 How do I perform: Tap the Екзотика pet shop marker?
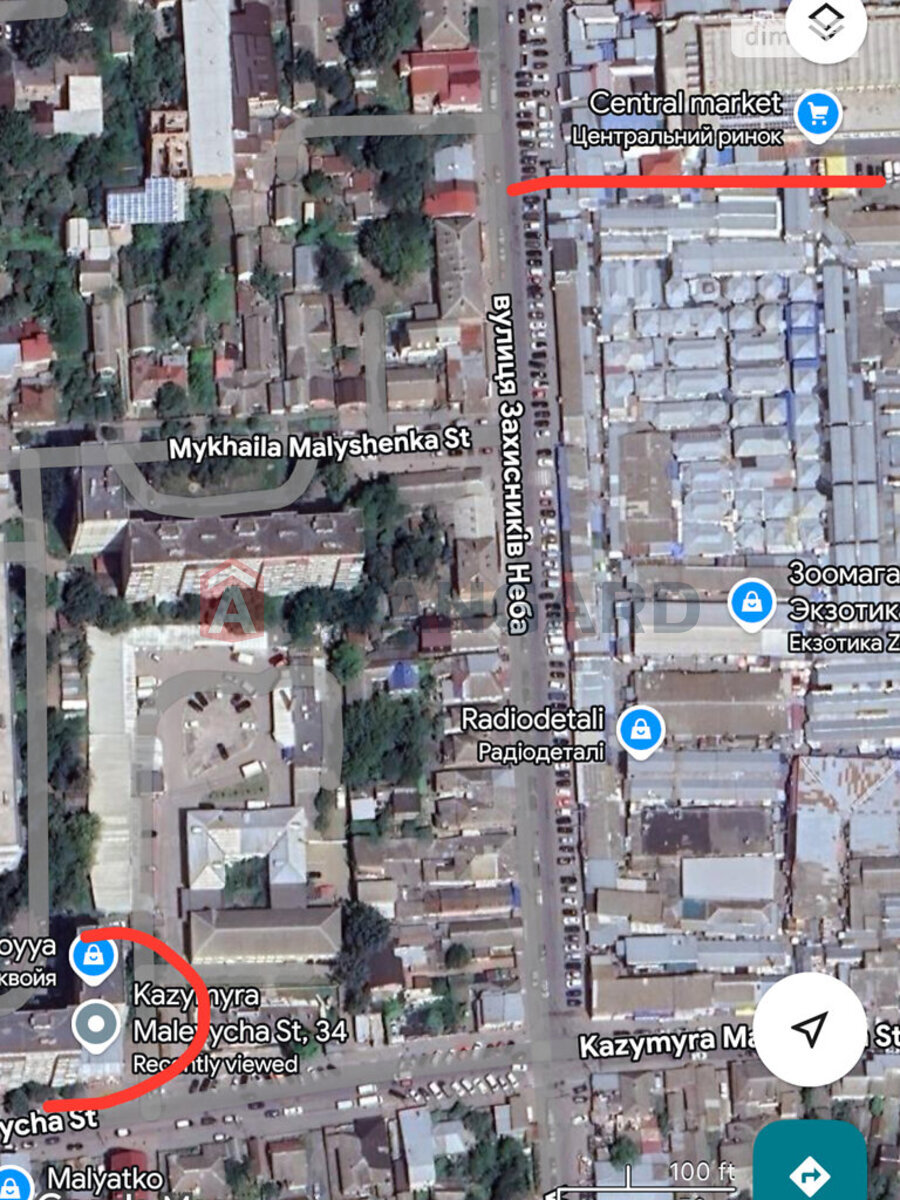pyautogui.click(x=750, y=603)
